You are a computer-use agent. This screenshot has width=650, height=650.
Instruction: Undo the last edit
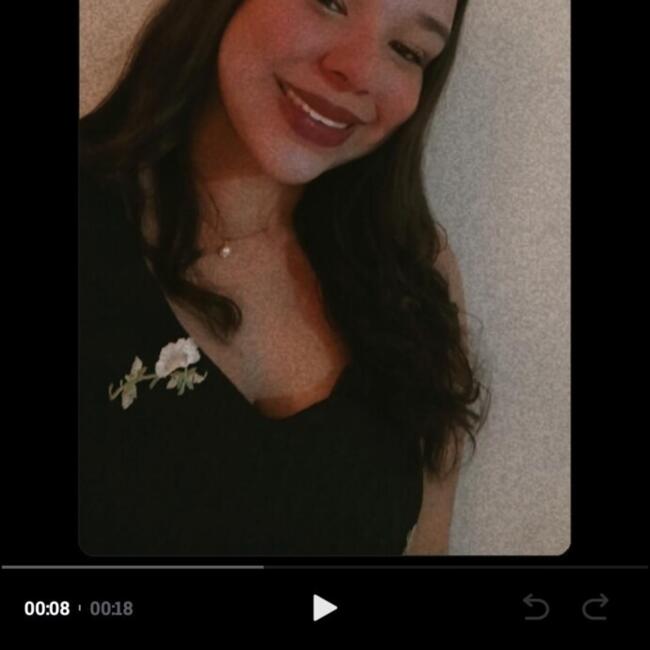coord(536,607)
